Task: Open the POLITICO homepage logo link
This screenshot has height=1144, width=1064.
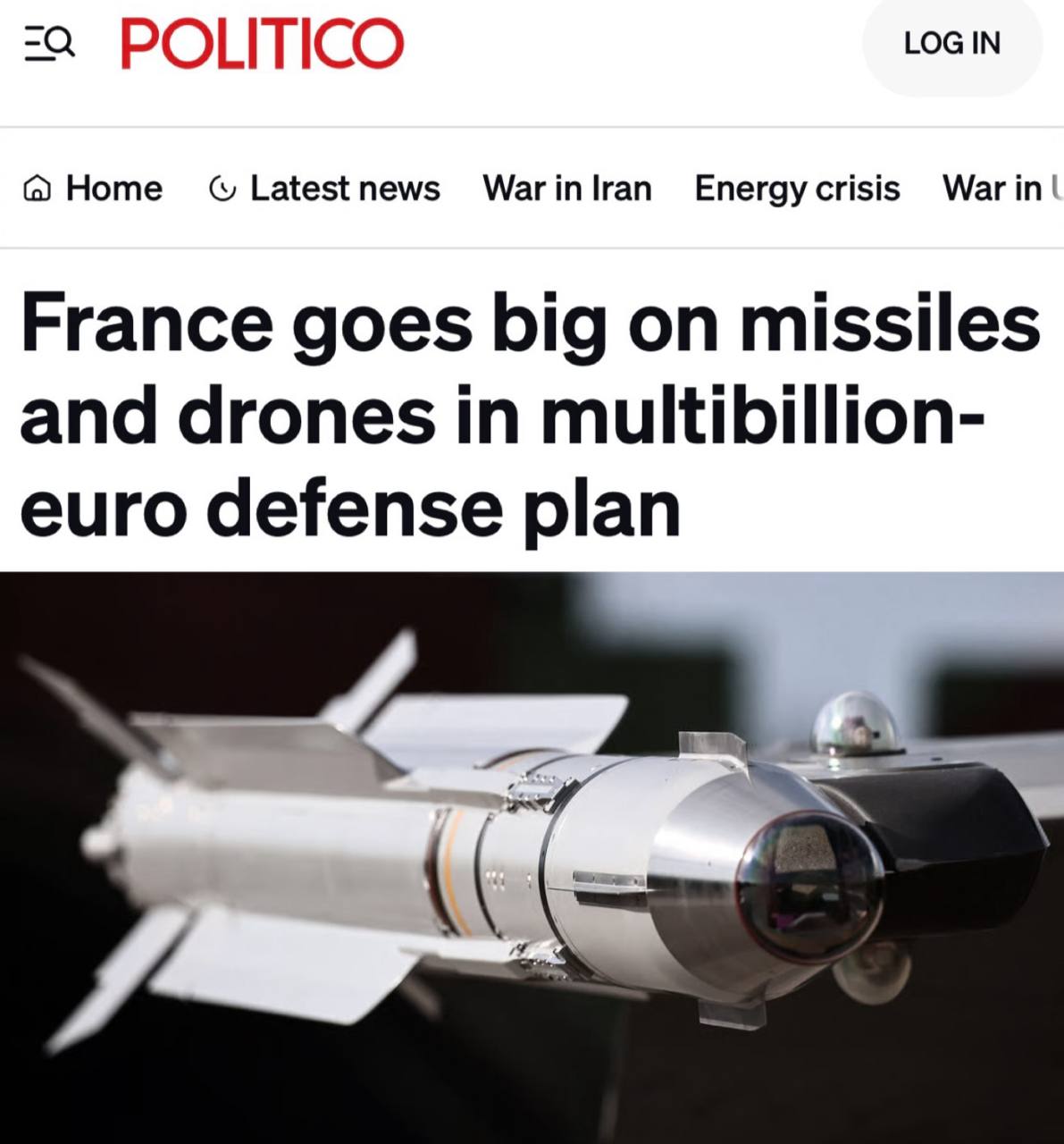Action: pyautogui.click(x=262, y=43)
